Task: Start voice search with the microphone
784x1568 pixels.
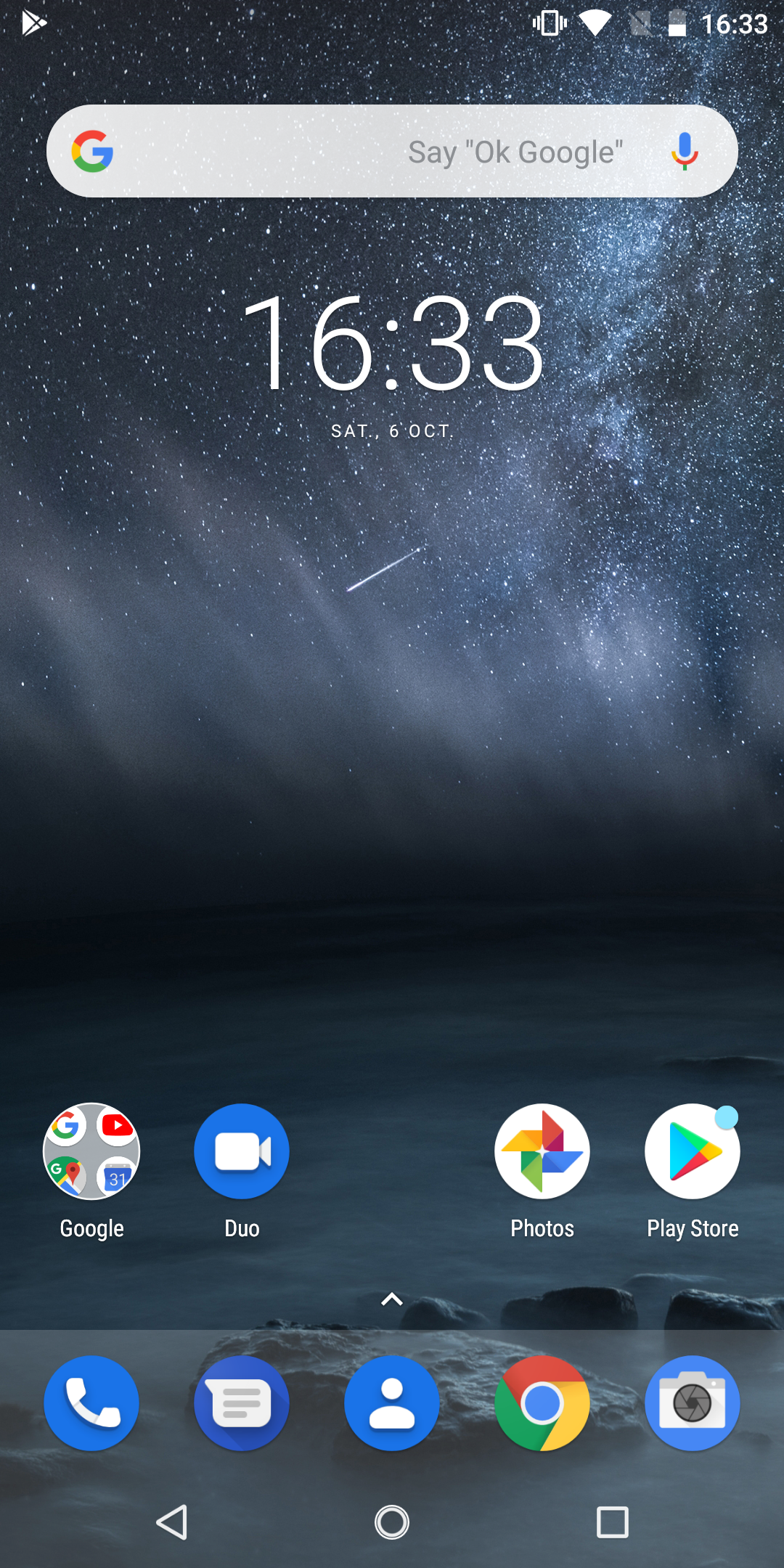Action: [x=685, y=151]
